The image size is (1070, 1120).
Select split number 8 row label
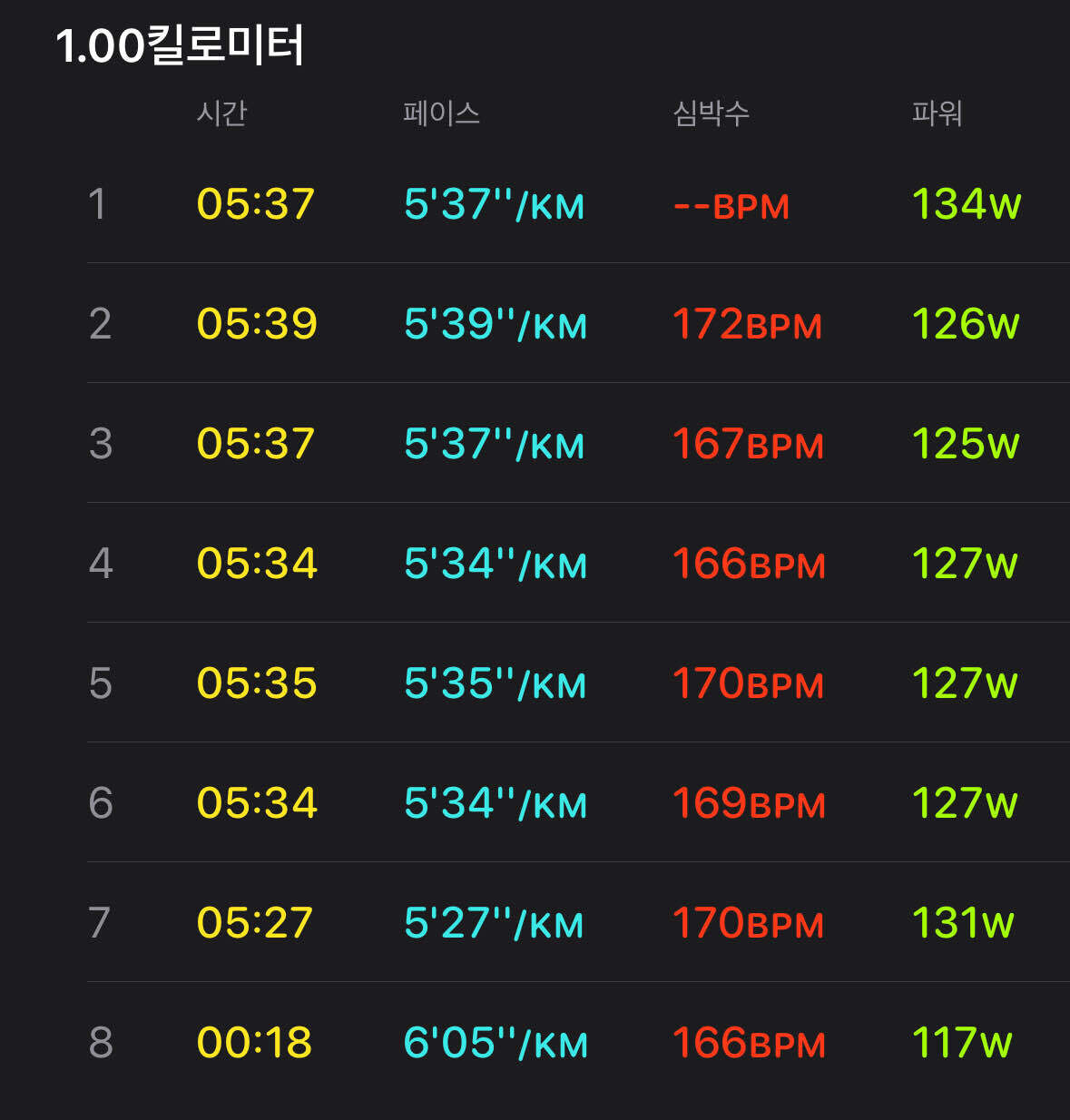(x=102, y=1042)
